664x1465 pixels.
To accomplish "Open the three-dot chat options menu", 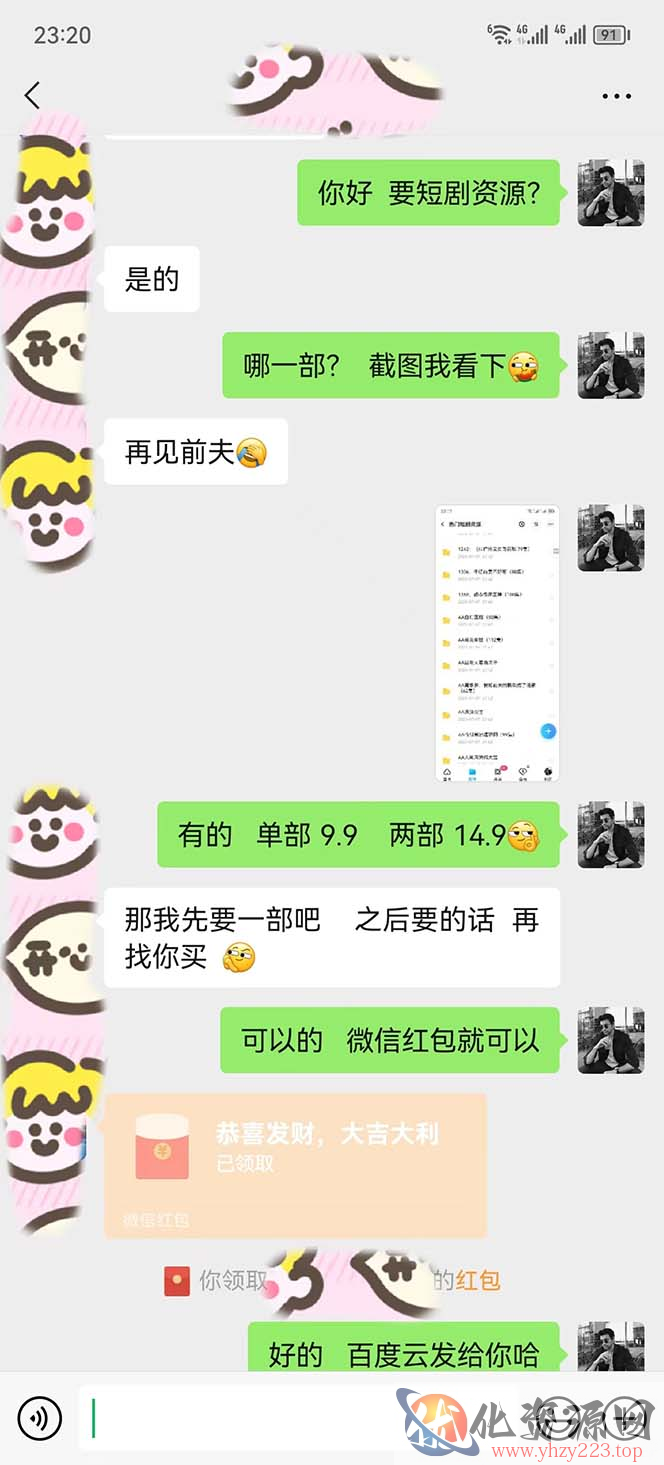I will pos(616,96).
